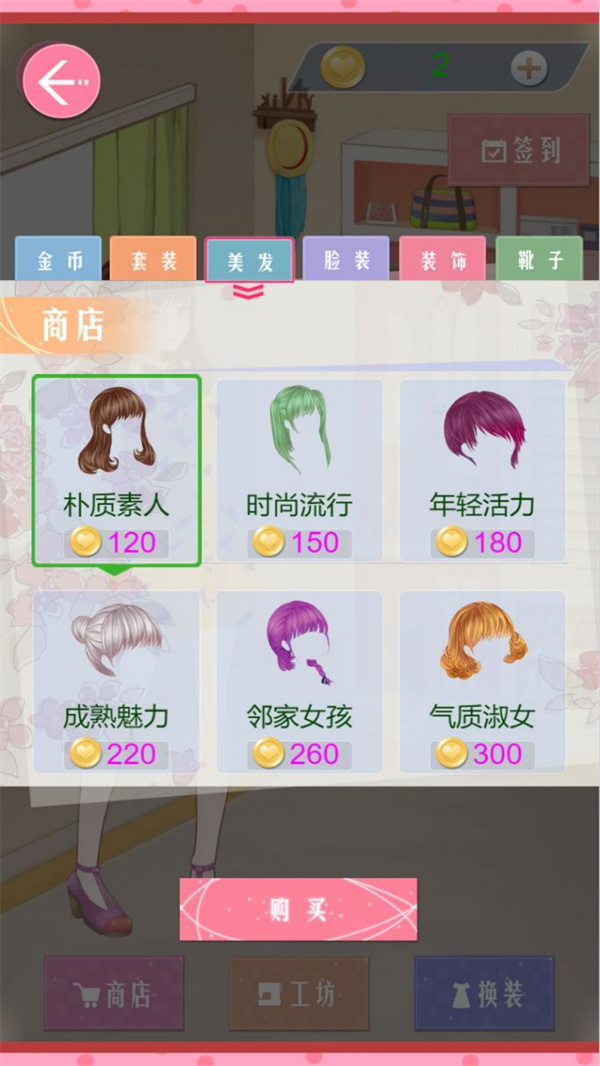
Task: Pick the 年轻活力 hairstyle for 180 coins
Action: (482, 470)
